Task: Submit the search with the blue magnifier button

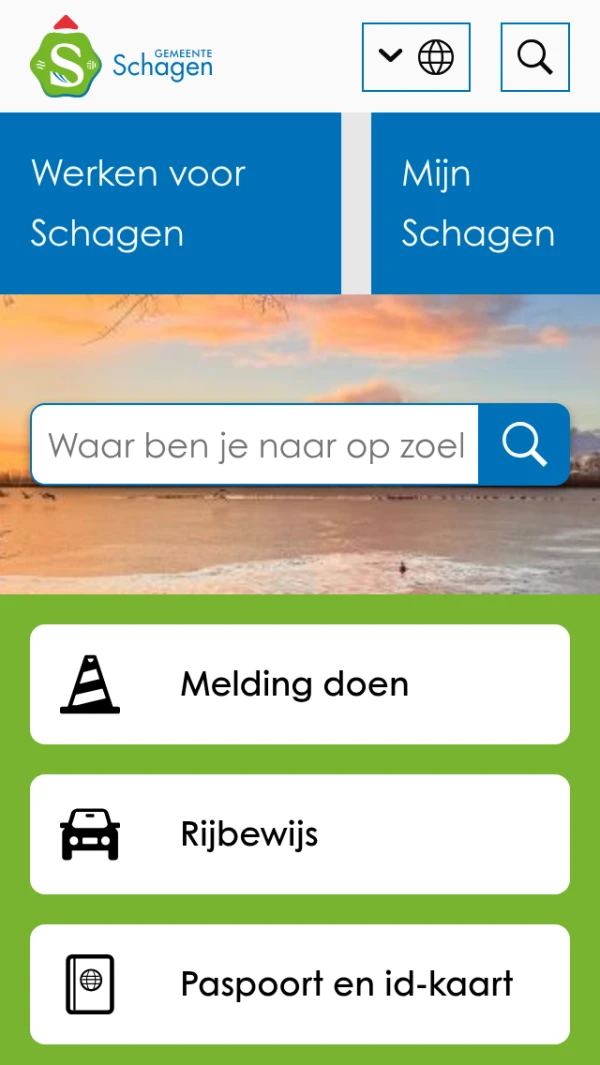Action: point(524,445)
